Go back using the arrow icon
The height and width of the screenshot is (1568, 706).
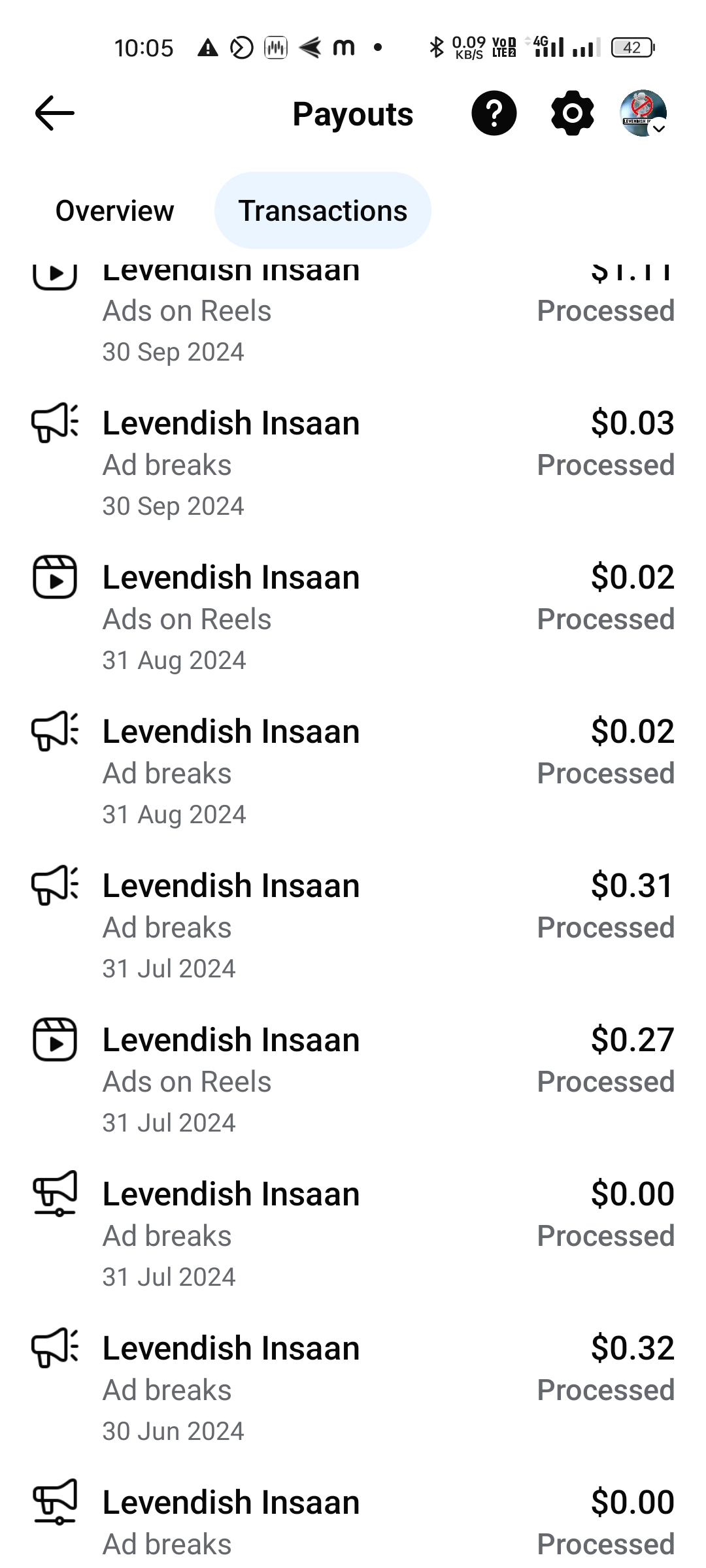tap(54, 113)
